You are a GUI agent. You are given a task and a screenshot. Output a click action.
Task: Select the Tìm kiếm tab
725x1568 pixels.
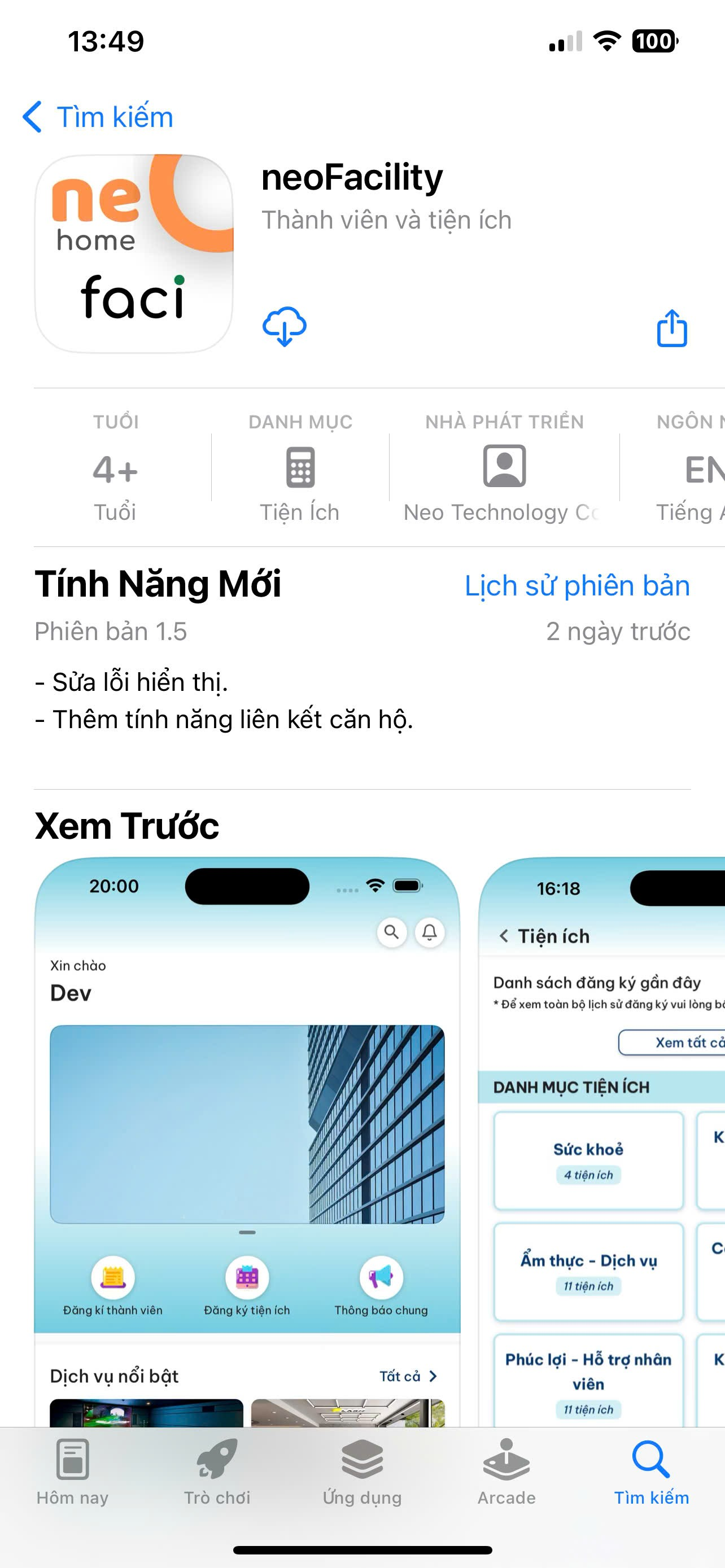pos(650,1471)
